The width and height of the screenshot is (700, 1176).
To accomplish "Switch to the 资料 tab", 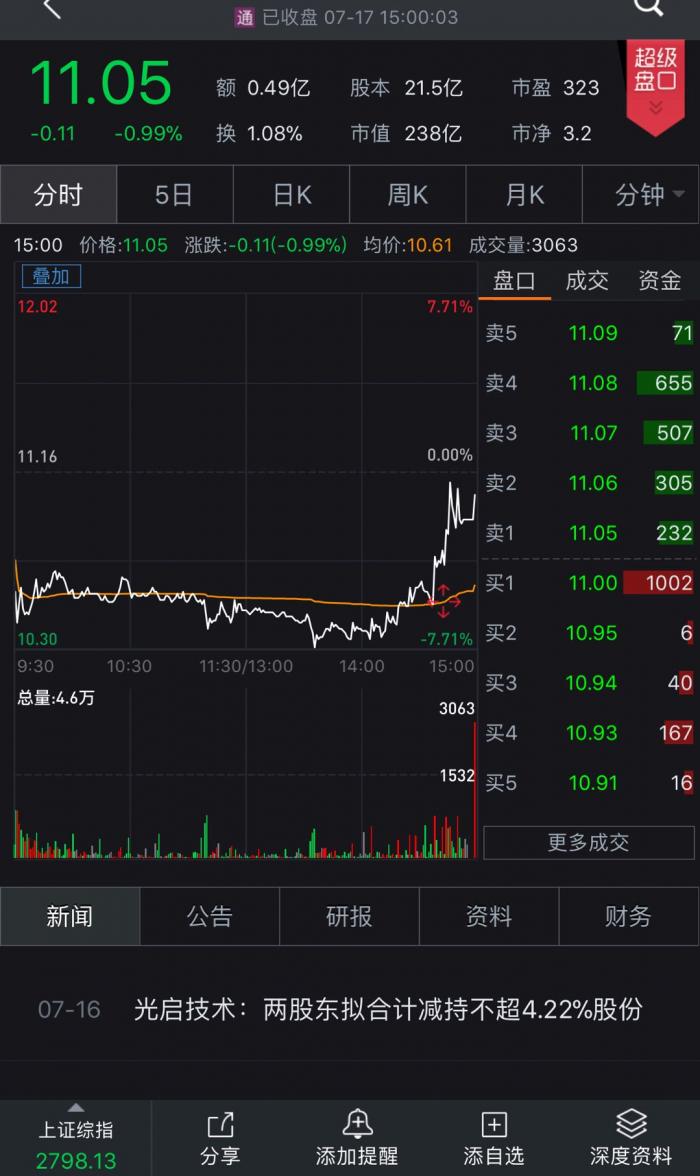I will (x=489, y=916).
